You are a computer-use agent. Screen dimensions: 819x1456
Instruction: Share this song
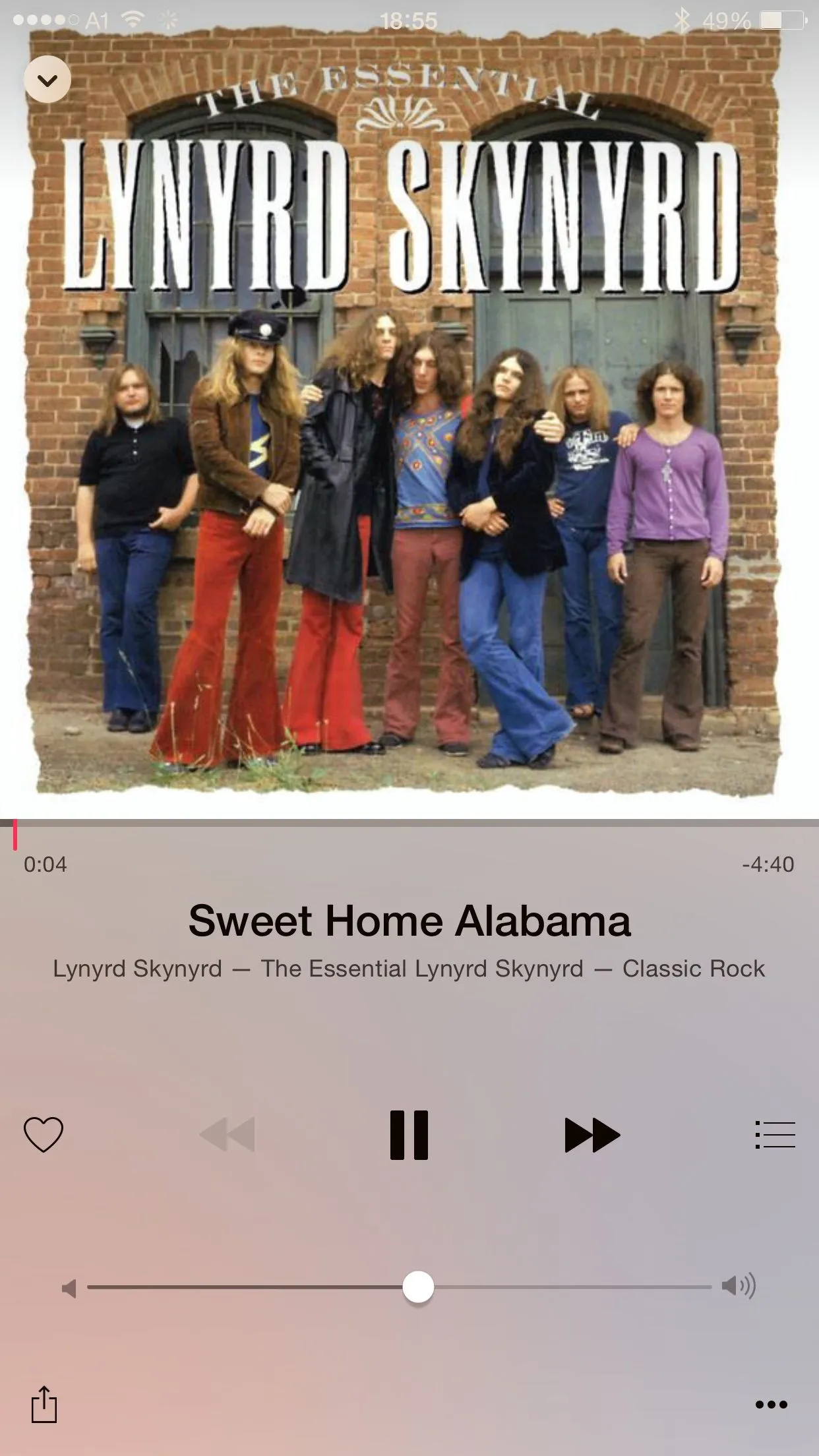pyautogui.click(x=44, y=1404)
